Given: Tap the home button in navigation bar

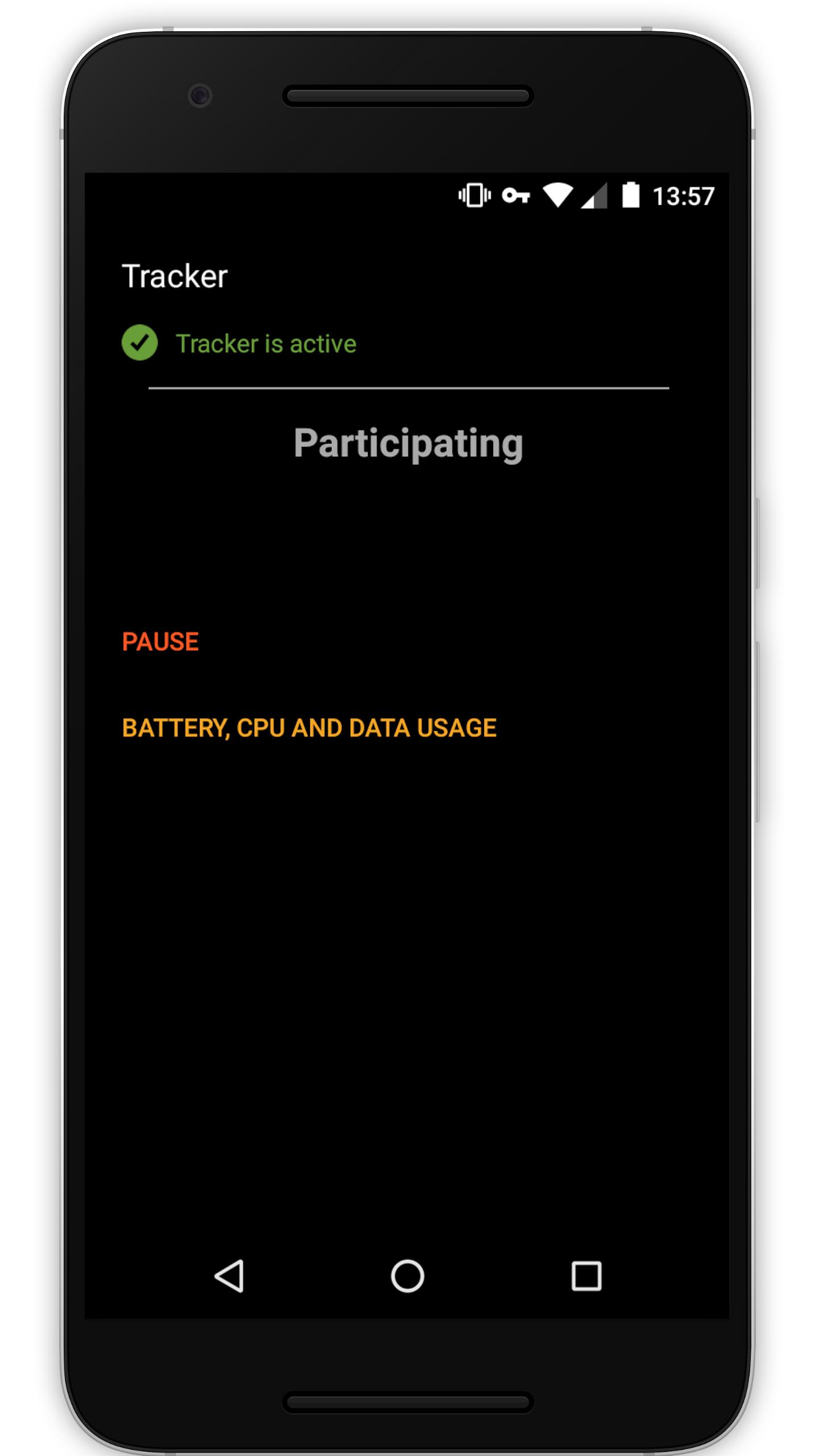Looking at the screenshot, I should click(407, 1276).
